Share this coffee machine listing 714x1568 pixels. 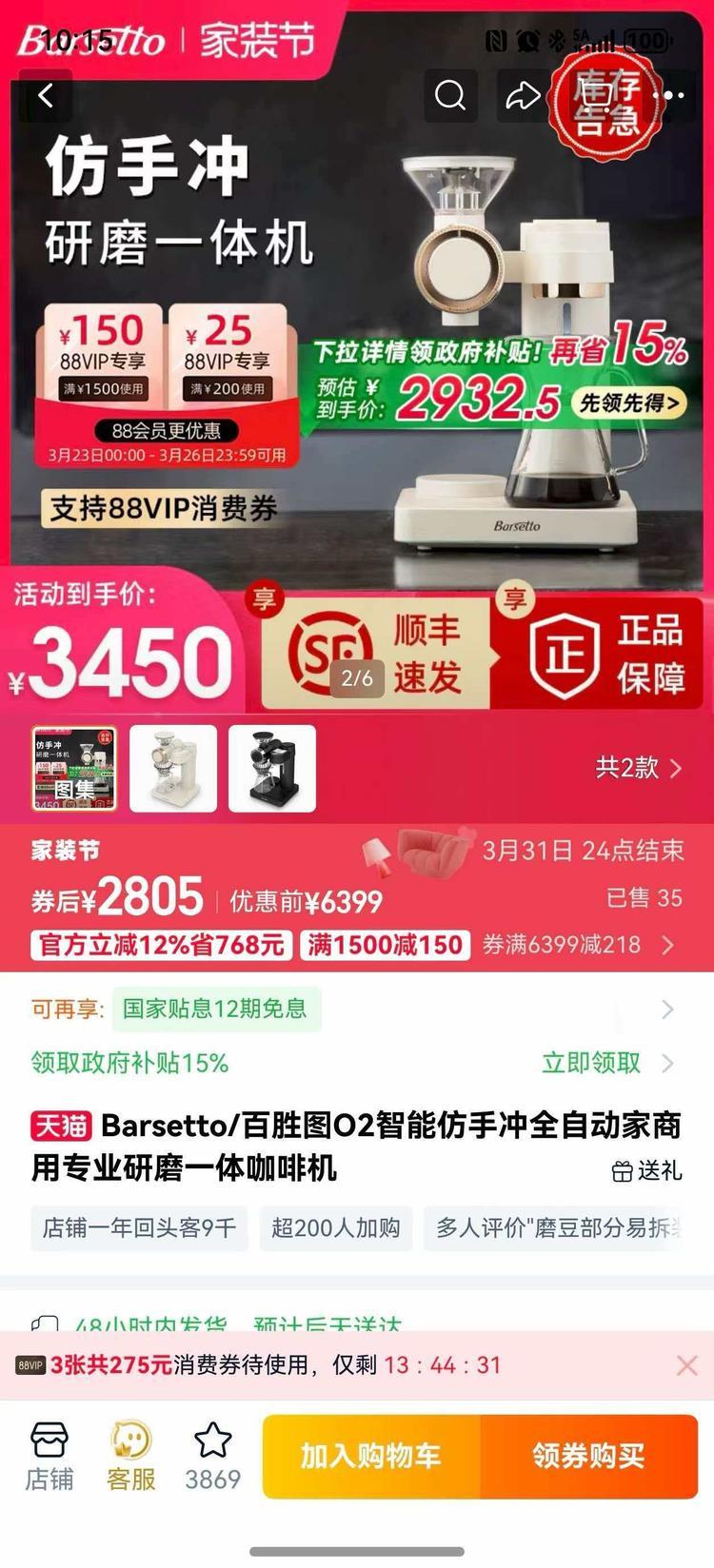click(523, 95)
